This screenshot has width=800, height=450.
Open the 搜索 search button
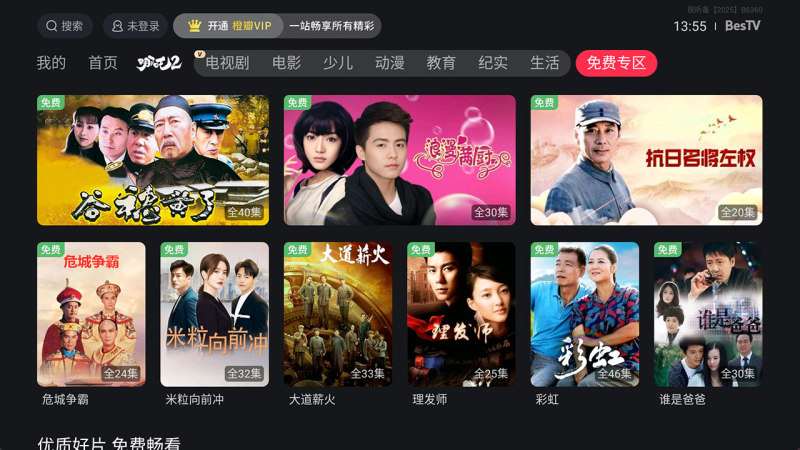pos(64,26)
